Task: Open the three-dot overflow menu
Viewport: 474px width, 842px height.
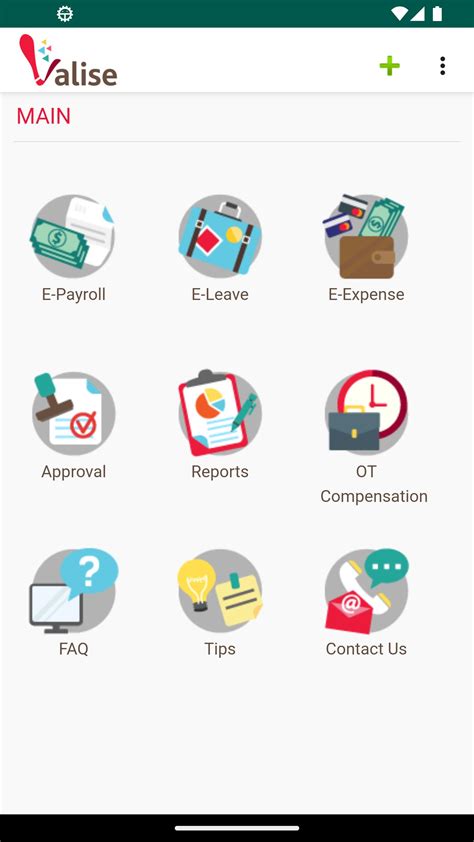Action: pos(442,66)
